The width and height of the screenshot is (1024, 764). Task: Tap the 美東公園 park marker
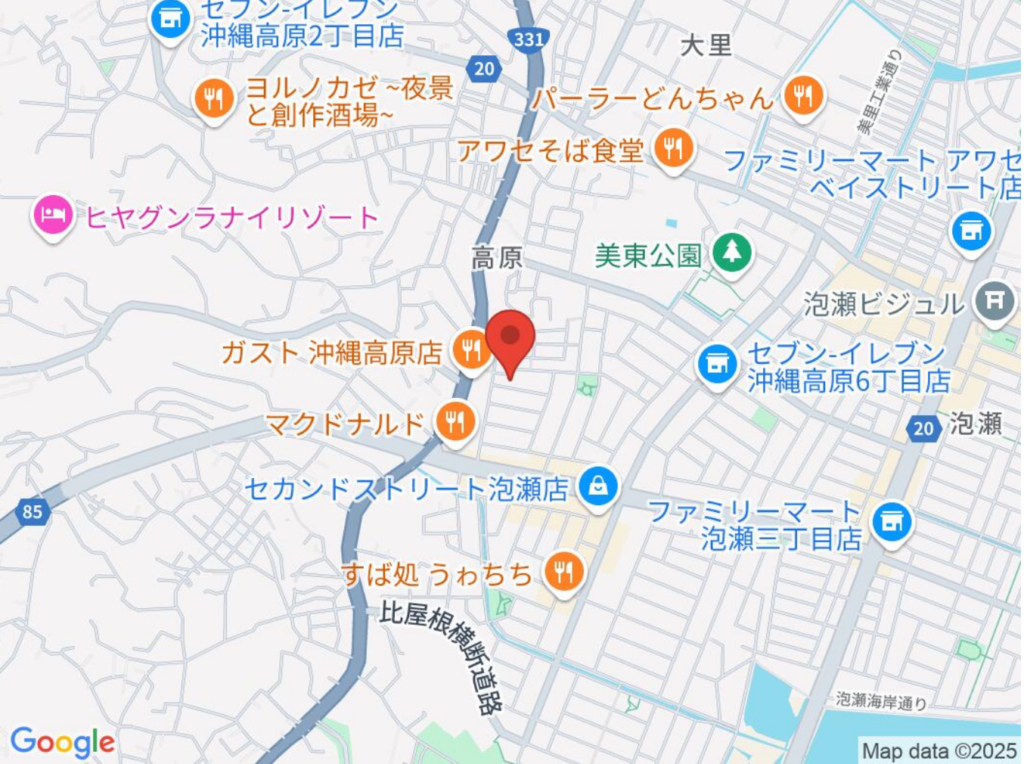click(x=732, y=251)
